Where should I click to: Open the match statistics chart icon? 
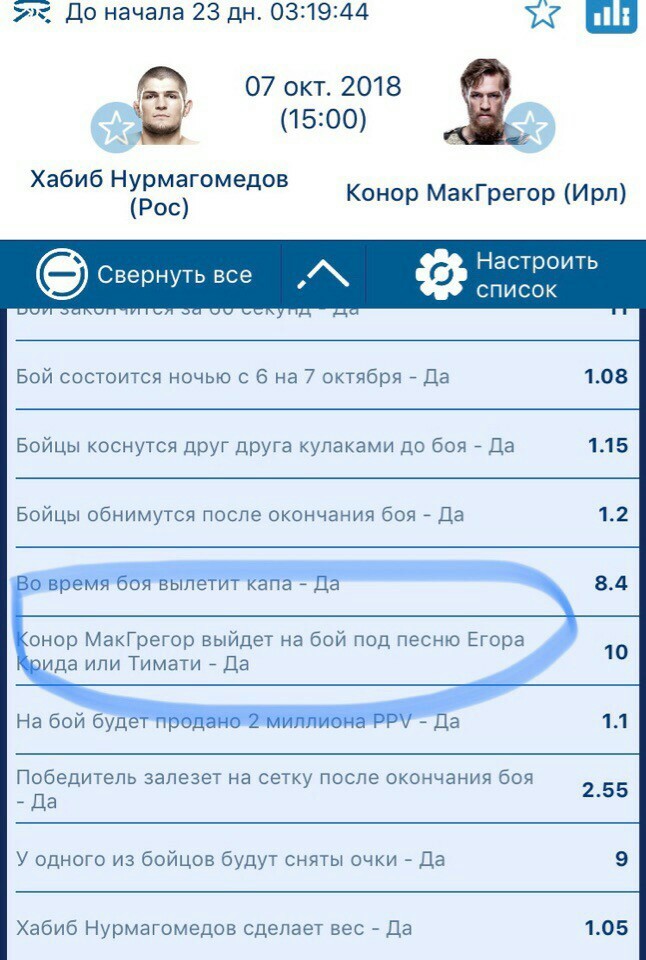coord(611,14)
